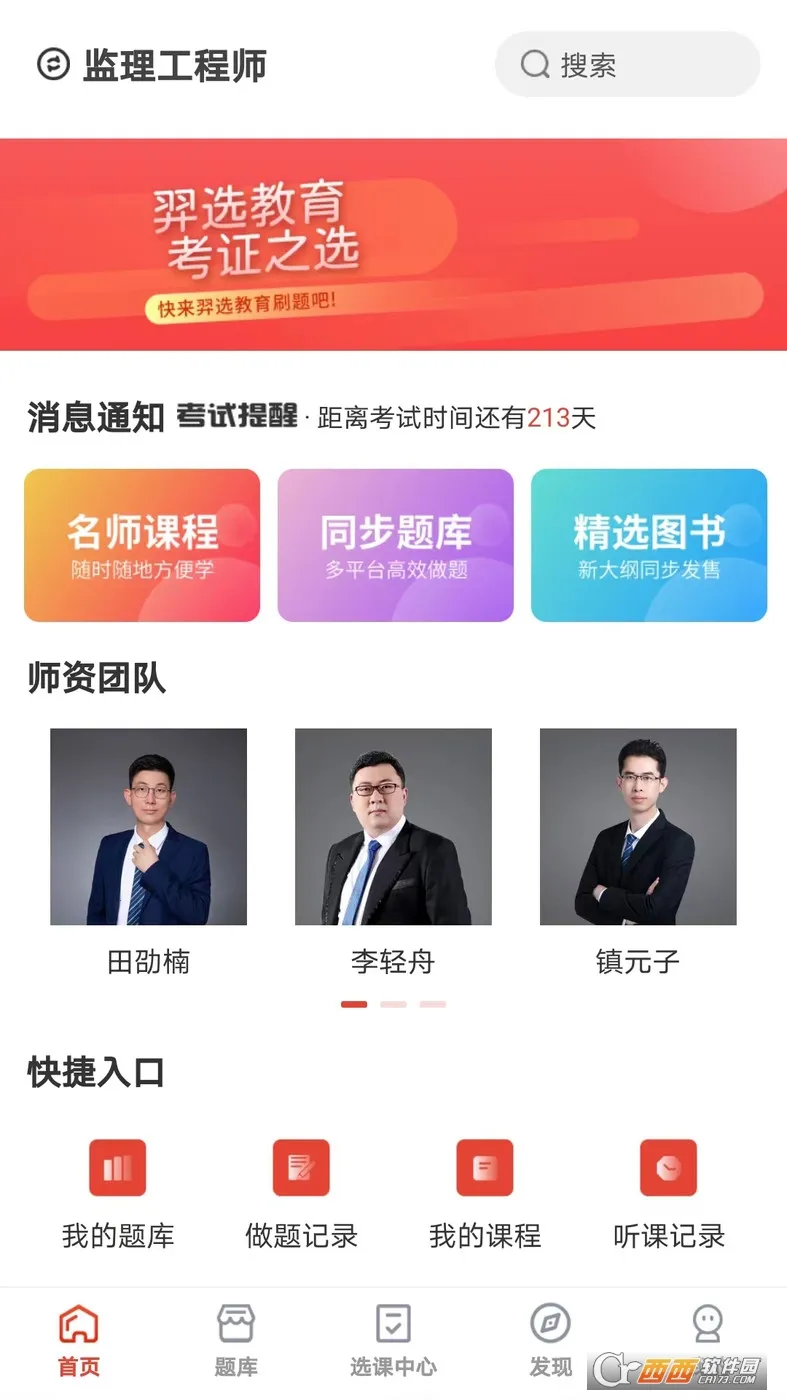787x1400 pixels.
Task: Open the 搜索 search box
Action: (x=627, y=65)
